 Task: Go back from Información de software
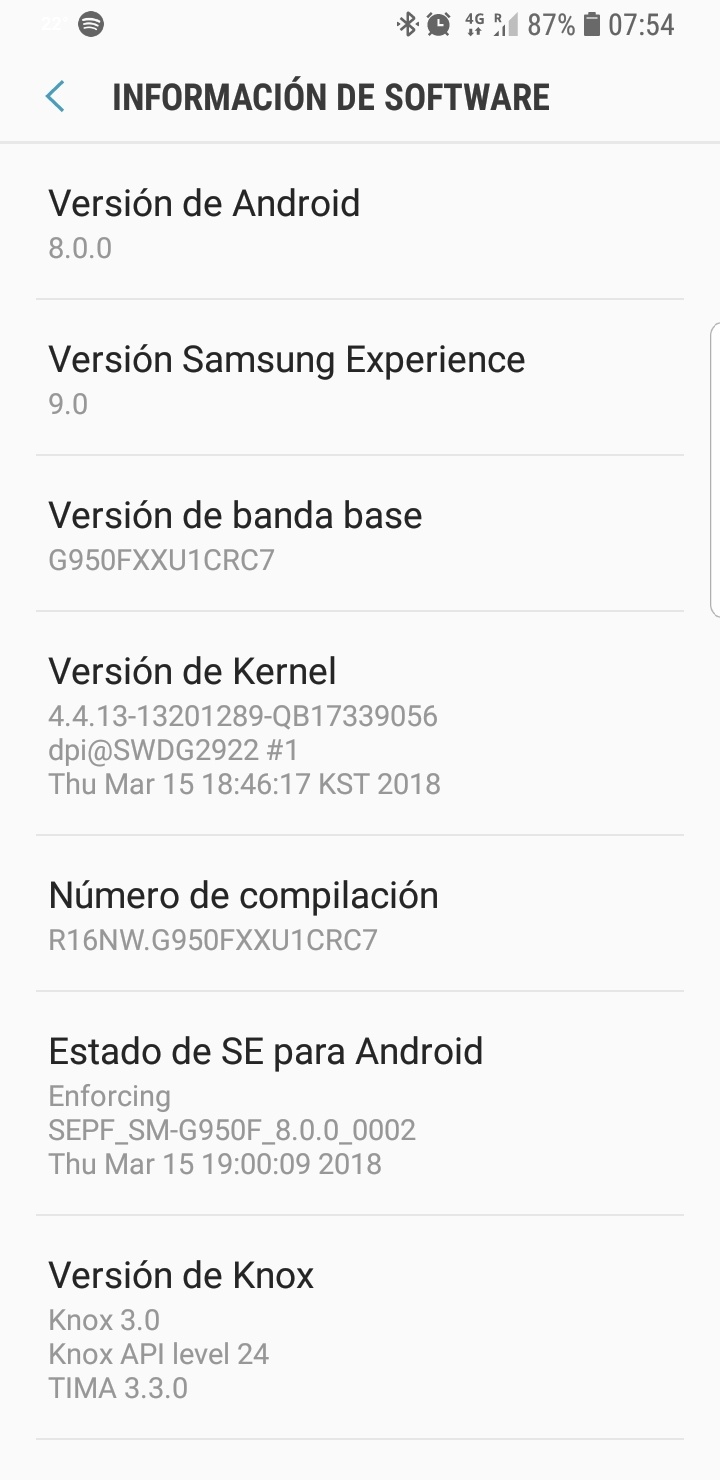(55, 97)
